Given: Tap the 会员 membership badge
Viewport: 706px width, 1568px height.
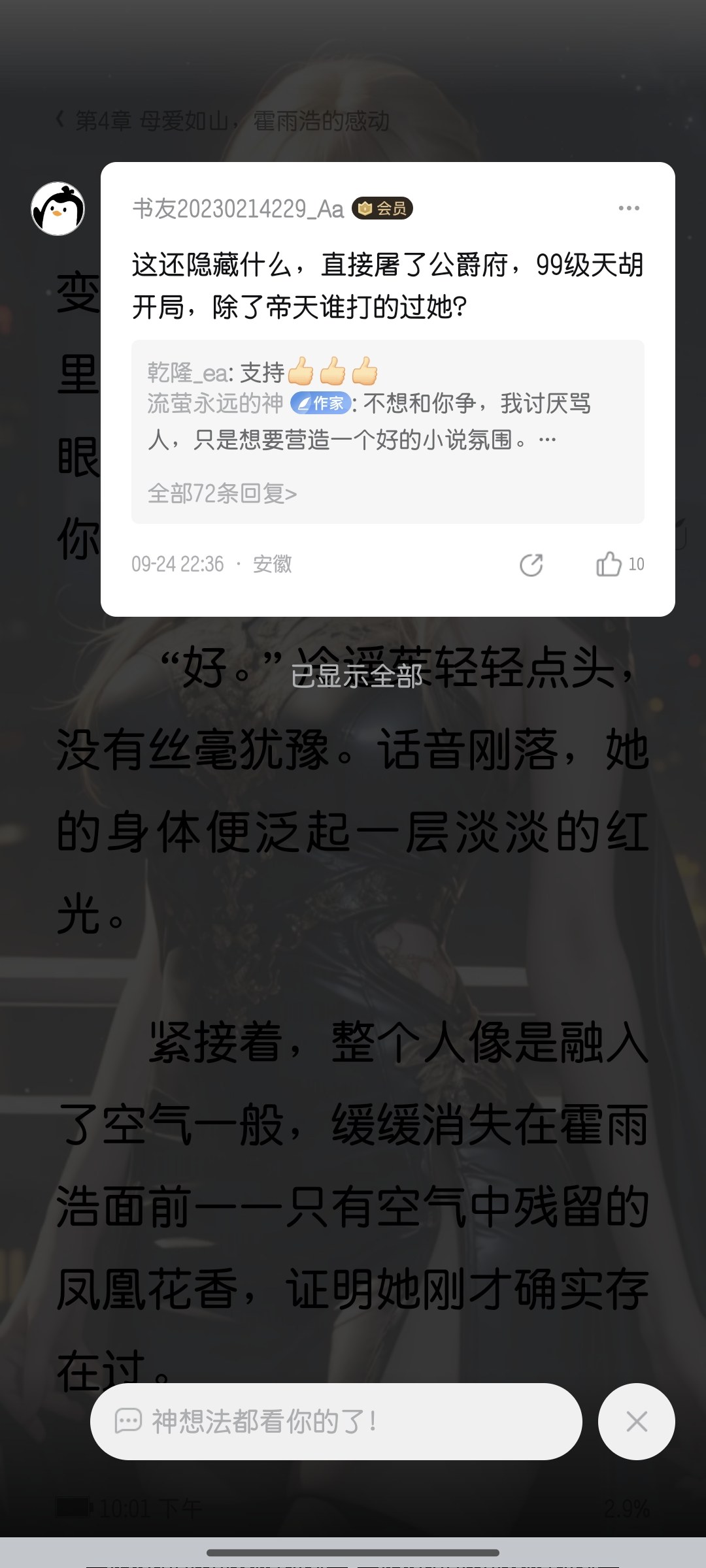Looking at the screenshot, I should point(382,208).
